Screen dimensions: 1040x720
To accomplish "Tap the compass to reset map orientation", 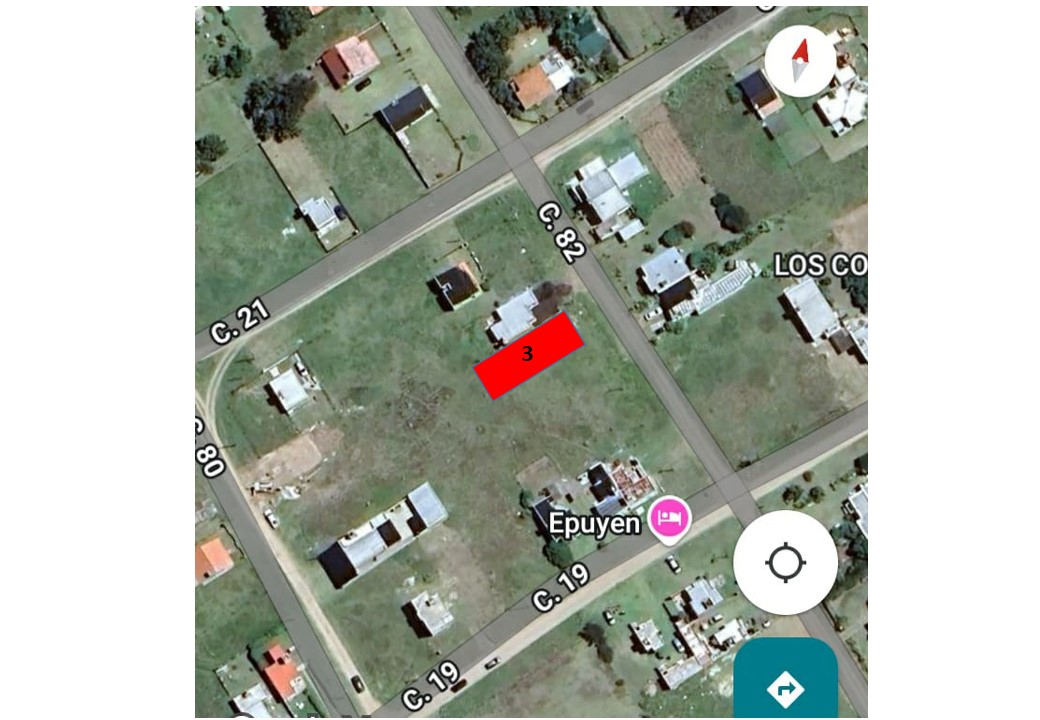I will [x=800, y=61].
